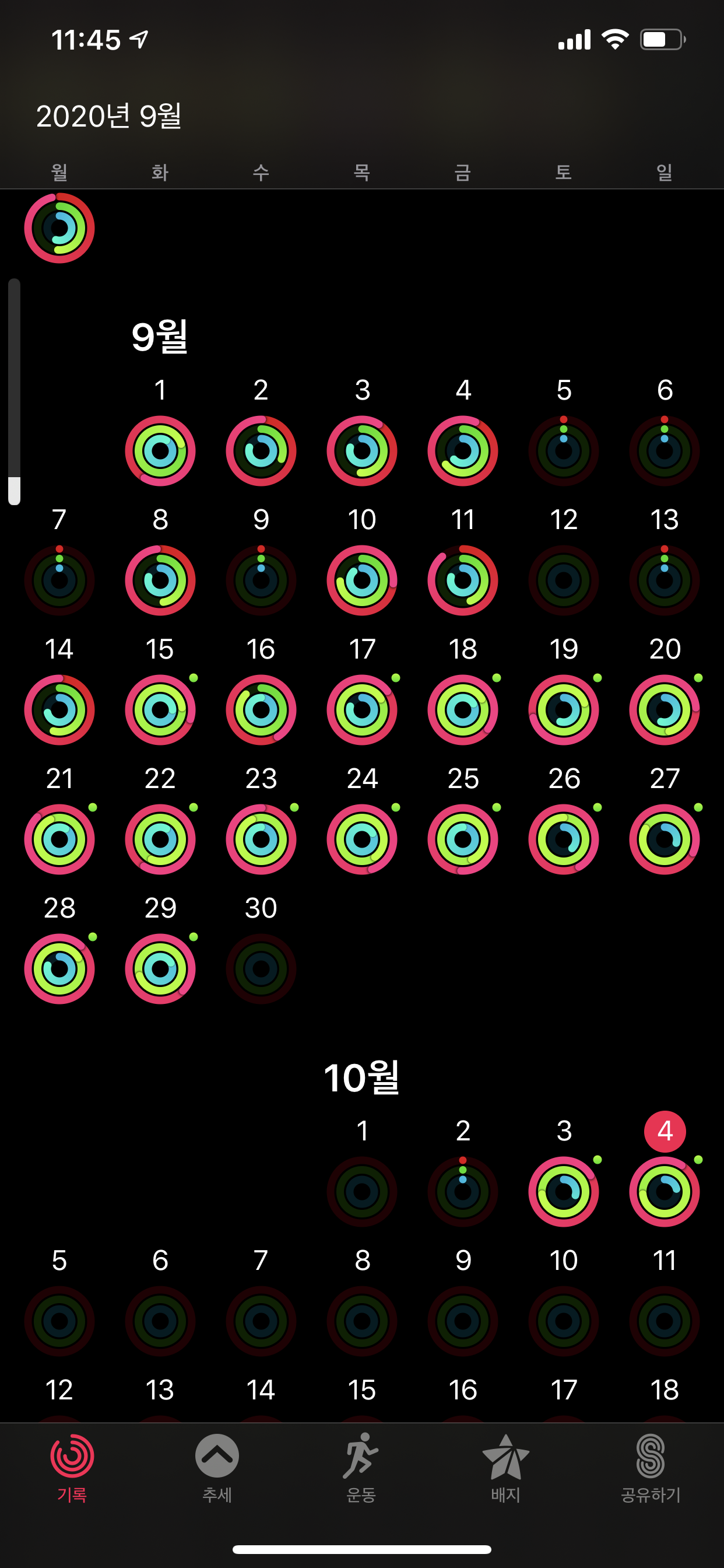The height and width of the screenshot is (1568, 724).
Task: Open the 공유하기 tab
Action: (x=651, y=1468)
